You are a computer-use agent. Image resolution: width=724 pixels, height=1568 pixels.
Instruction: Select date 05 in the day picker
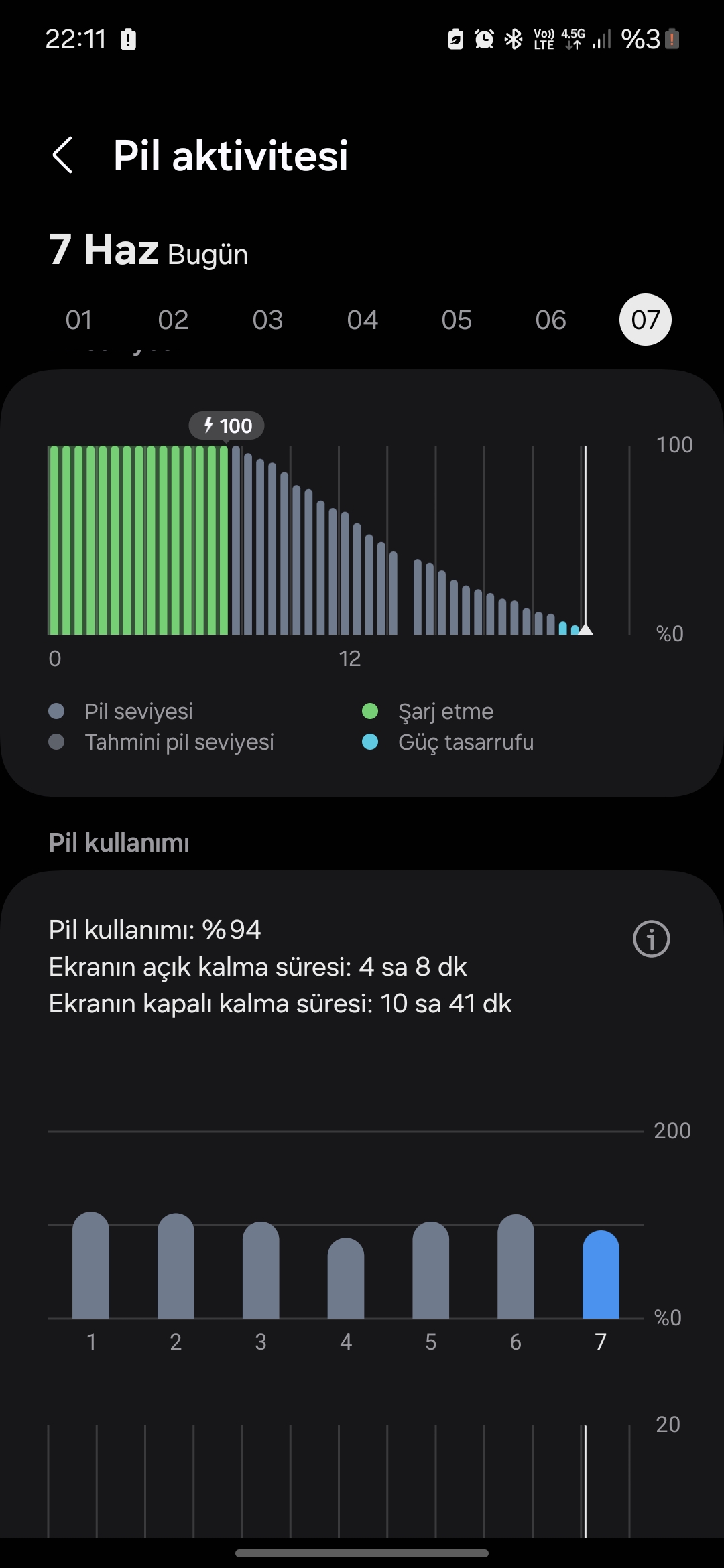(x=457, y=320)
